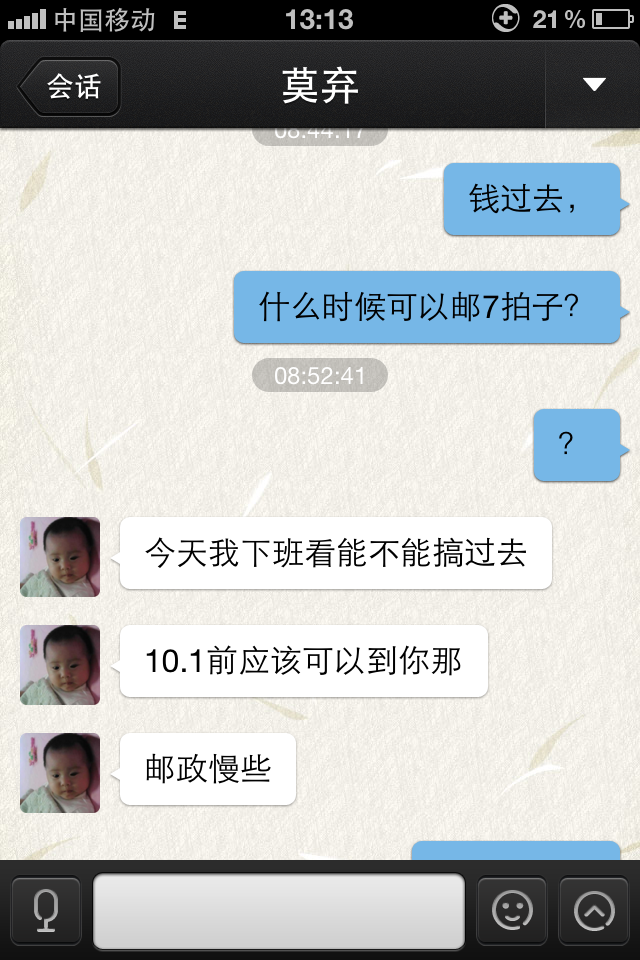Open the emoji picker

[x=512, y=911]
